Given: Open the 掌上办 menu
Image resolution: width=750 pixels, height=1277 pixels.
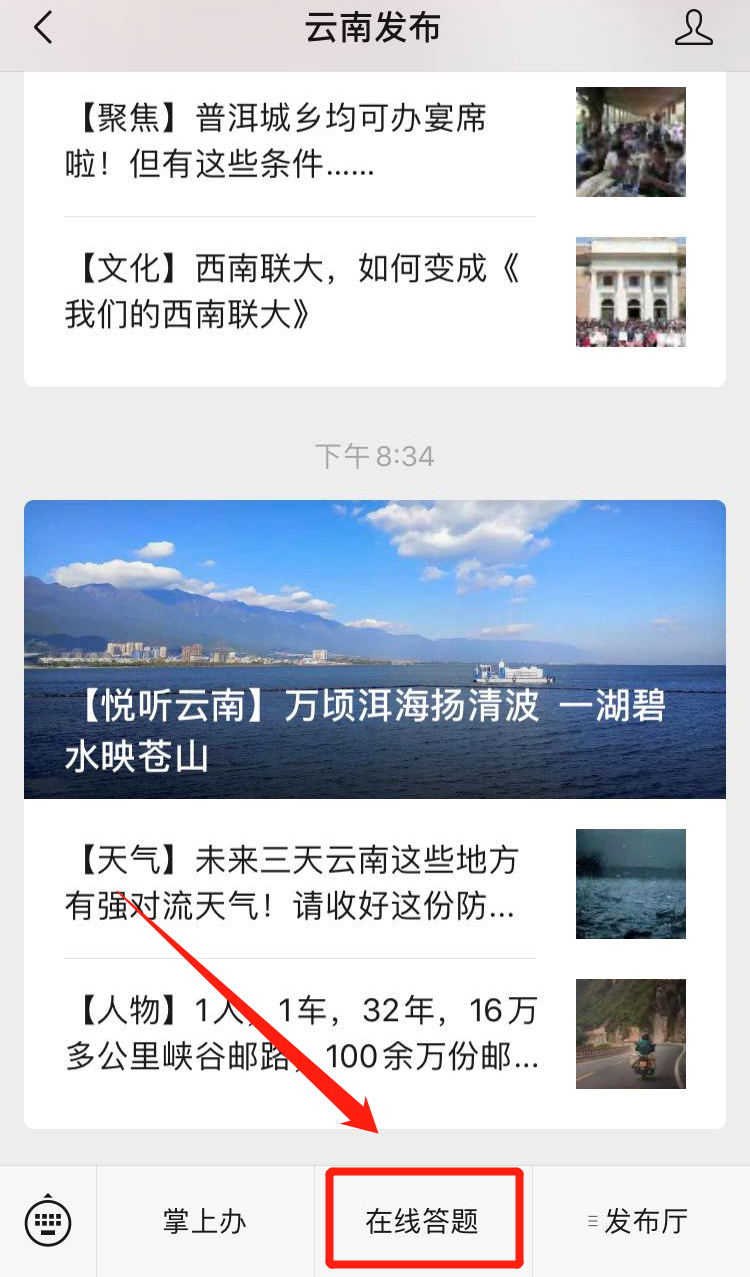Looking at the screenshot, I should 205,1221.
